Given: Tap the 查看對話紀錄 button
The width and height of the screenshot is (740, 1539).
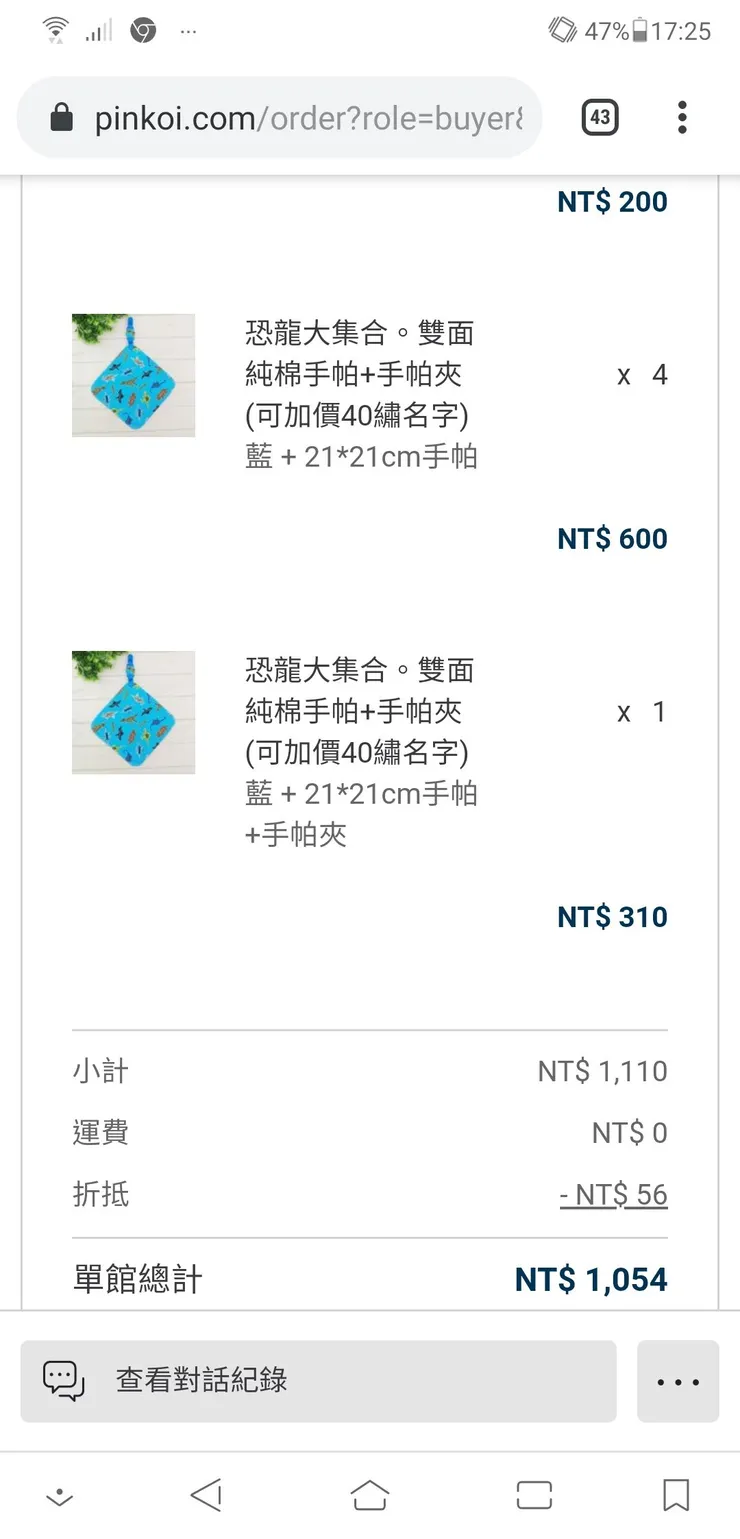Looking at the screenshot, I should (x=318, y=1380).
